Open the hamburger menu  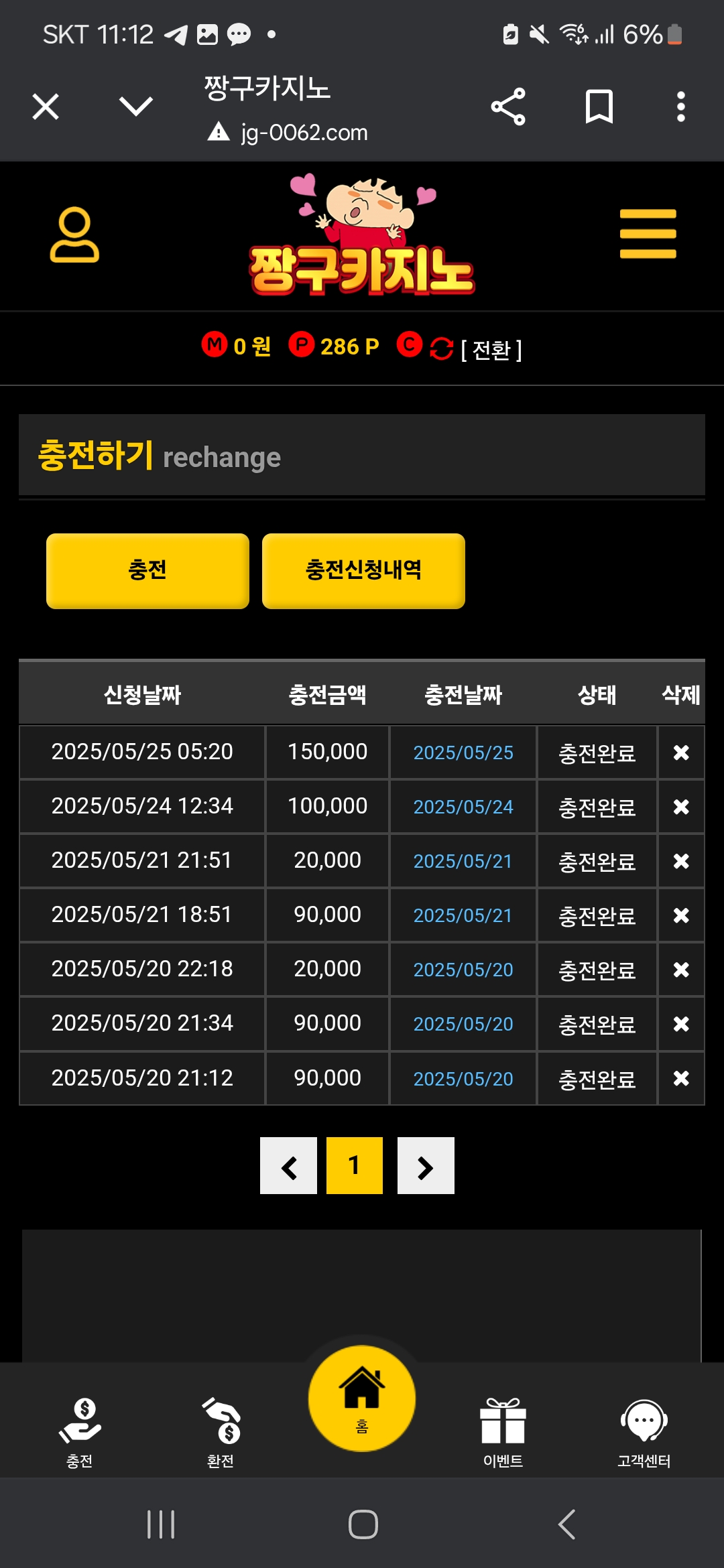[648, 234]
